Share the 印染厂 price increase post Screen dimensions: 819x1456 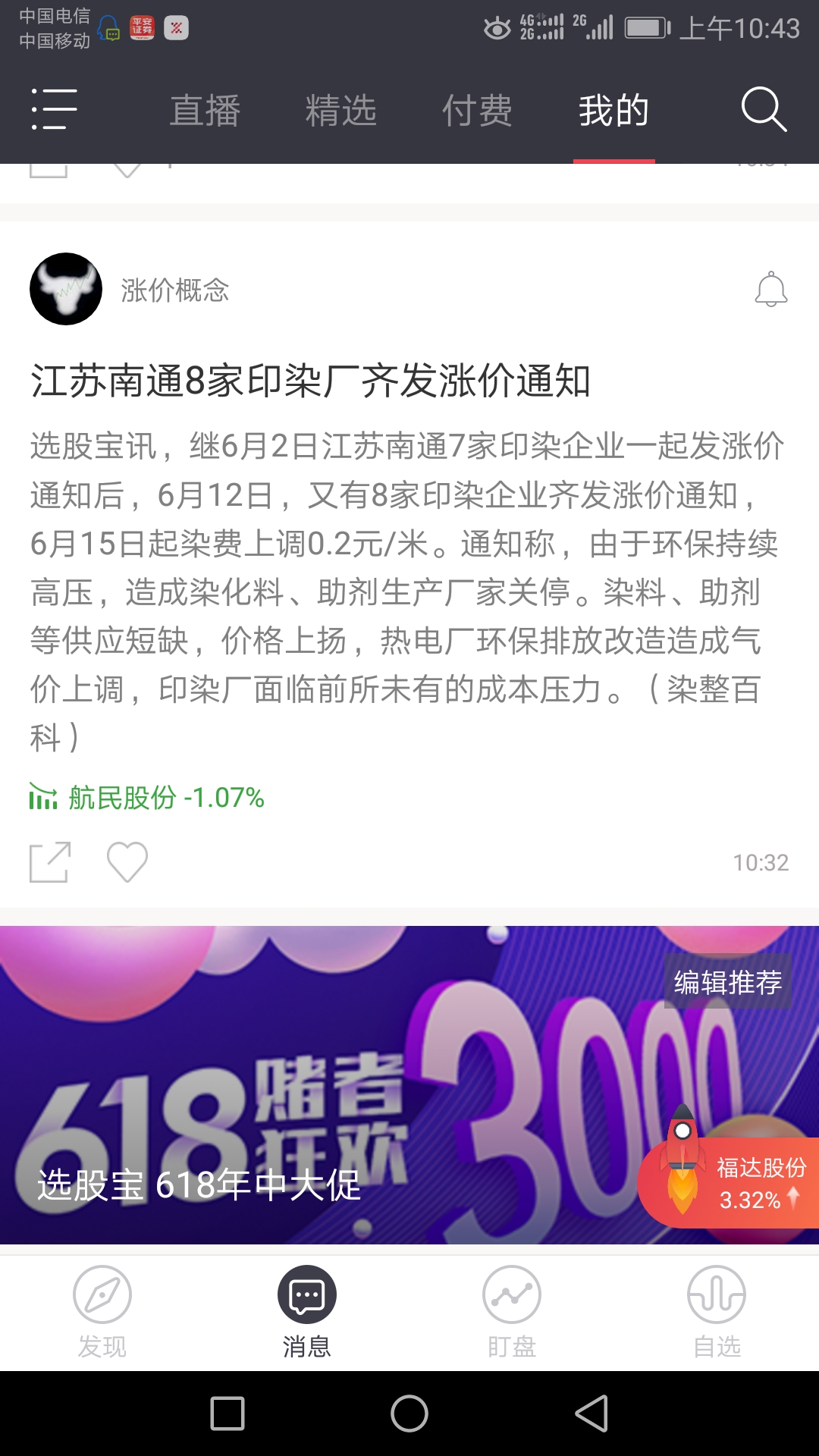[x=50, y=862]
